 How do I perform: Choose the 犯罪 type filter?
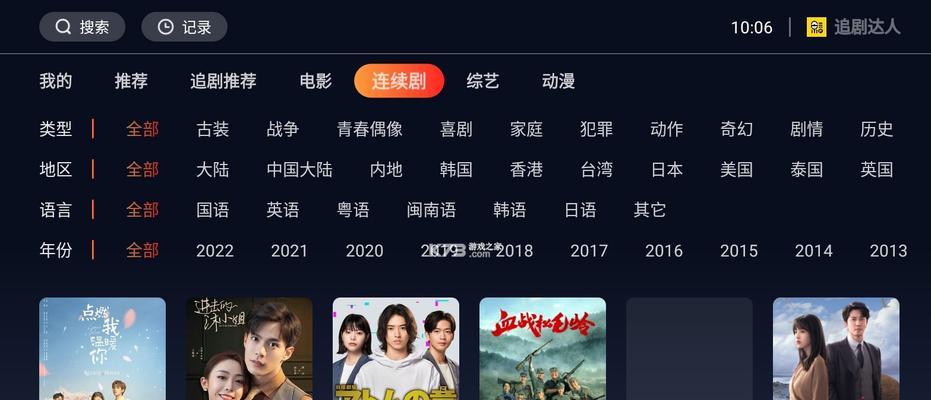597,129
